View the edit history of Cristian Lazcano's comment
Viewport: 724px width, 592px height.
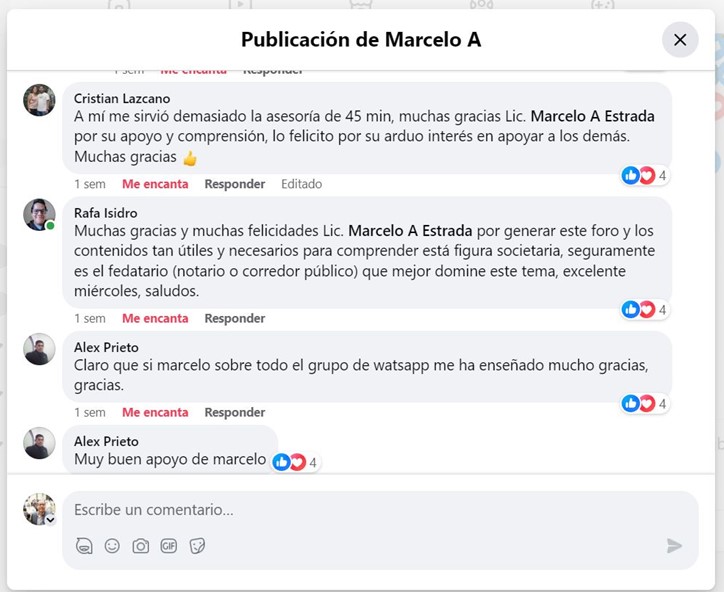pyautogui.click(x=301, y=184)
